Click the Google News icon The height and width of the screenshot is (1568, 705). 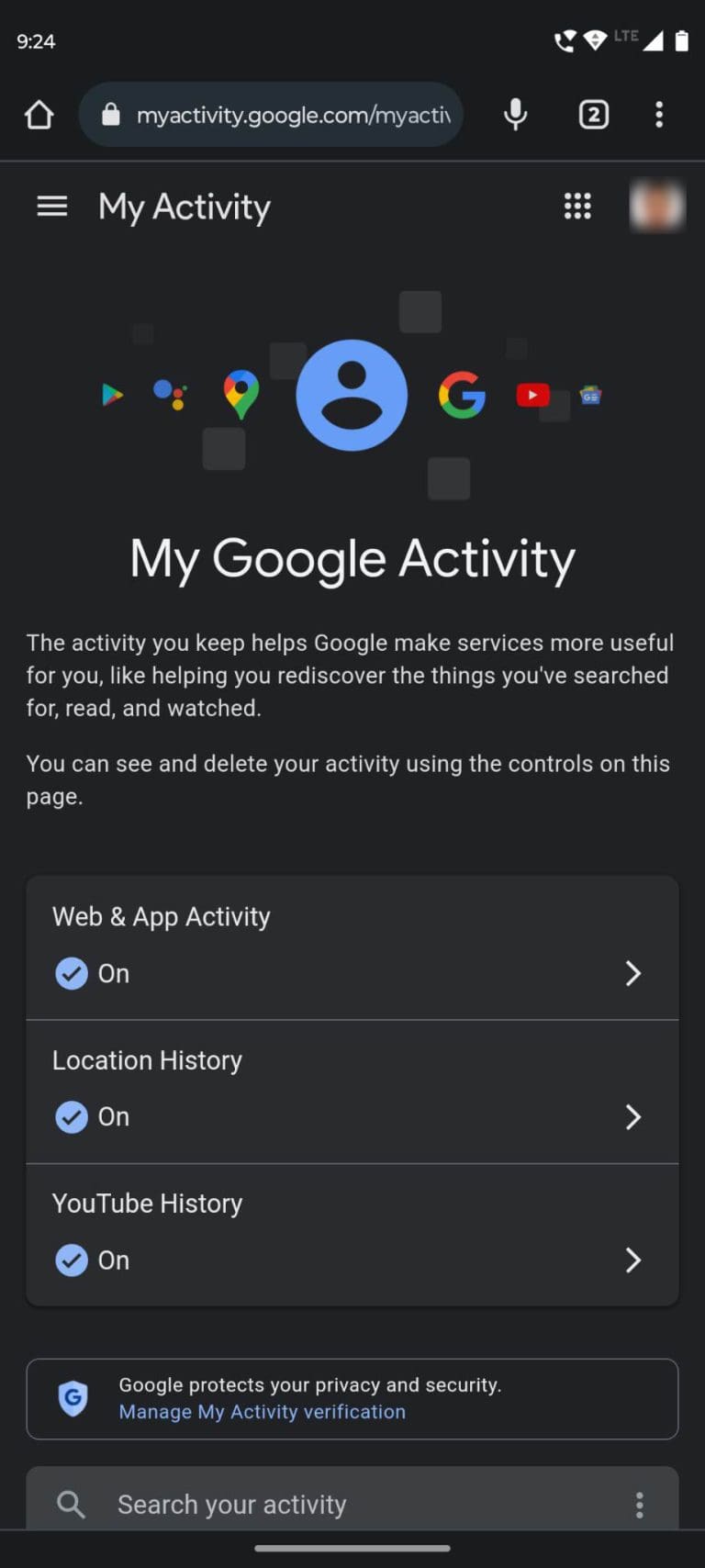[x=590, y=395]
